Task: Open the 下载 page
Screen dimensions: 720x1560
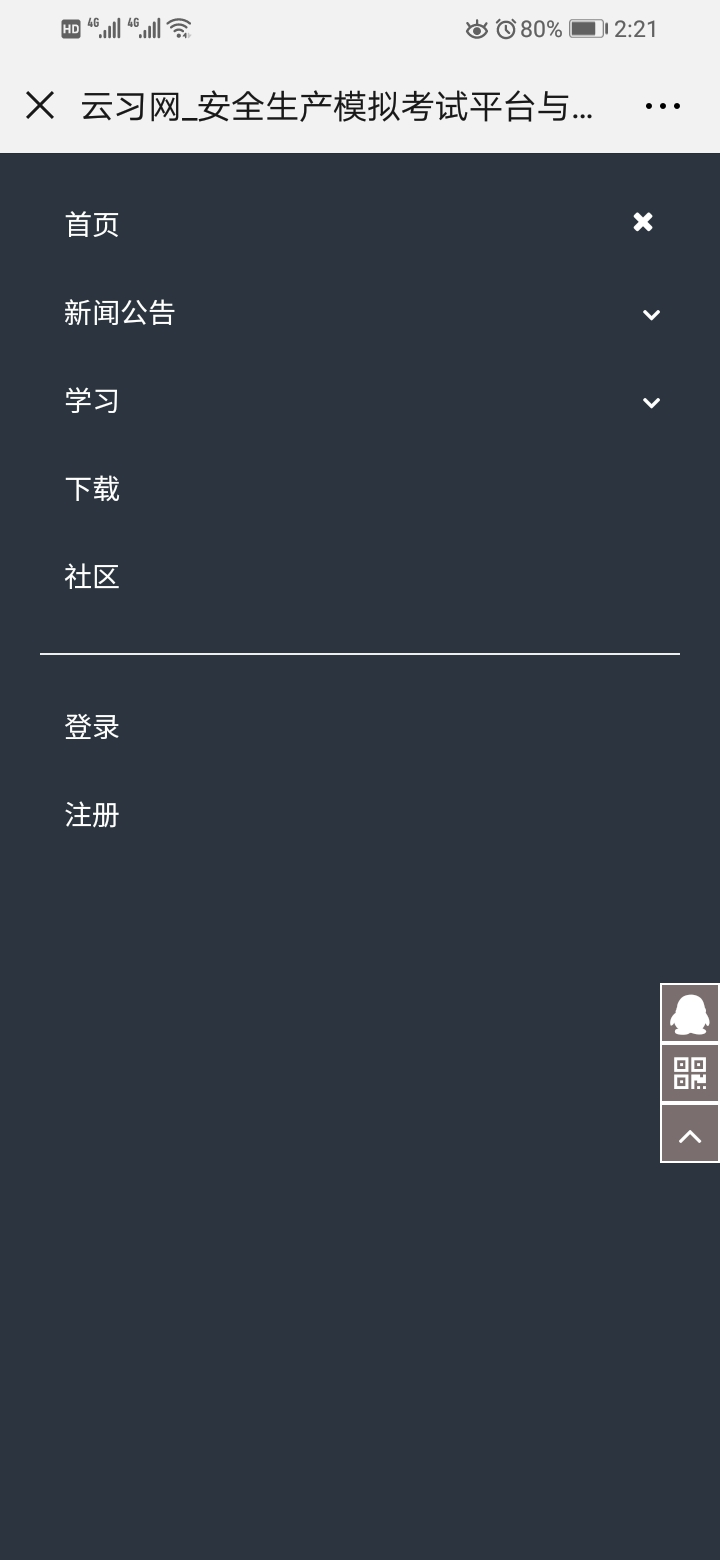Action: [x=92, y=489]
